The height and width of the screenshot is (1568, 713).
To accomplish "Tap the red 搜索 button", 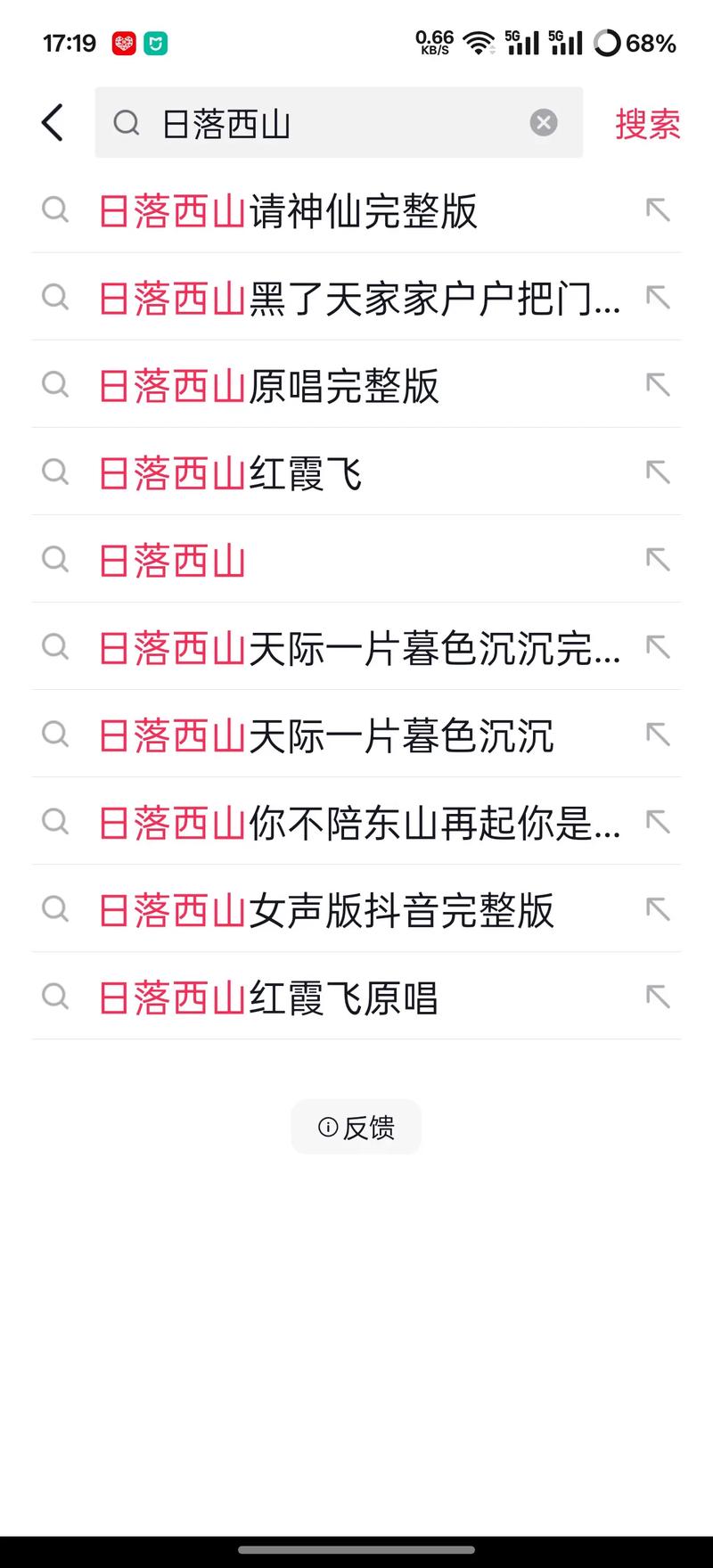I will (647, 123).
